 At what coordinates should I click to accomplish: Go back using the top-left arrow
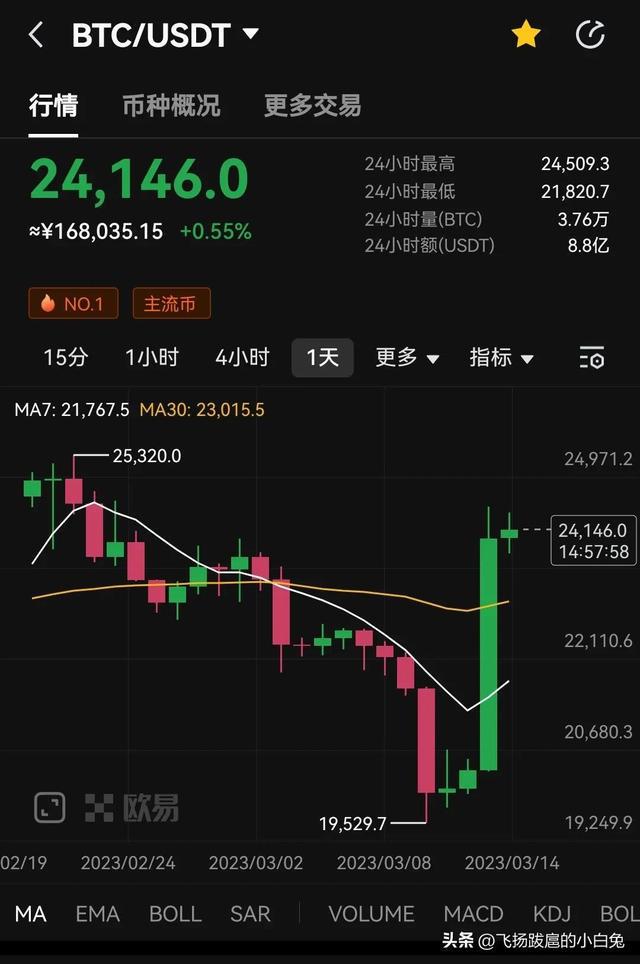point(36,36)
